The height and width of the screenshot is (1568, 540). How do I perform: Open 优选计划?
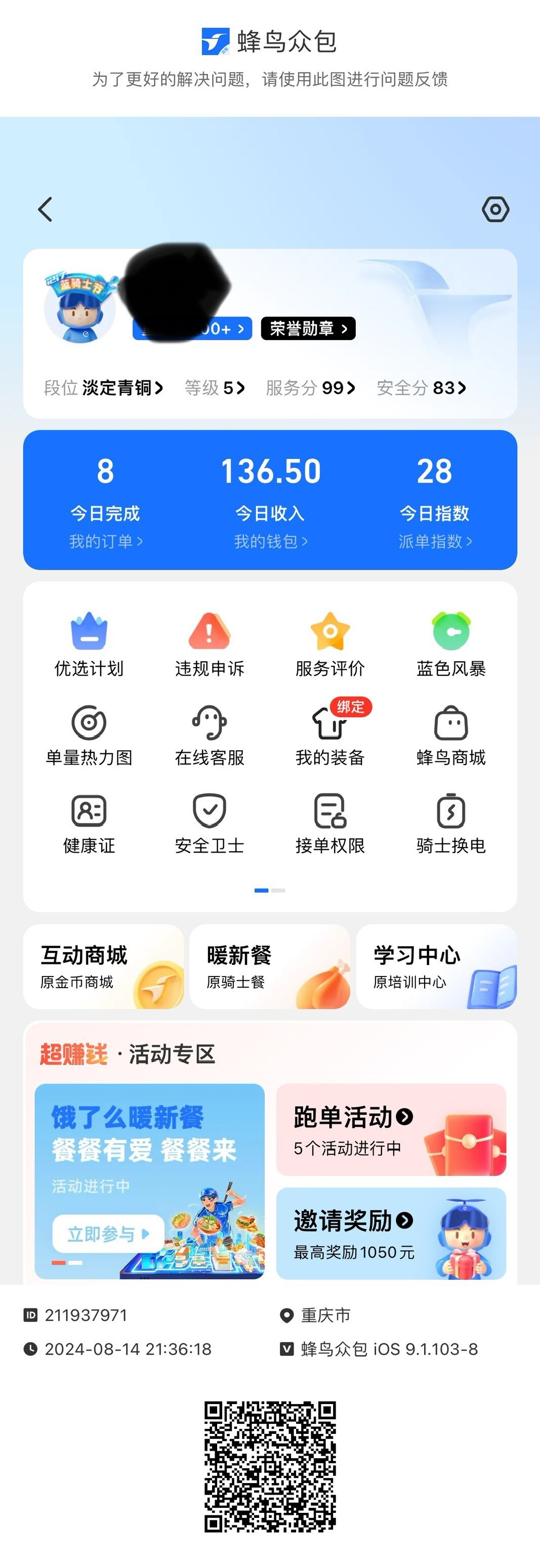pyautogui.click(x=89, y=645)
